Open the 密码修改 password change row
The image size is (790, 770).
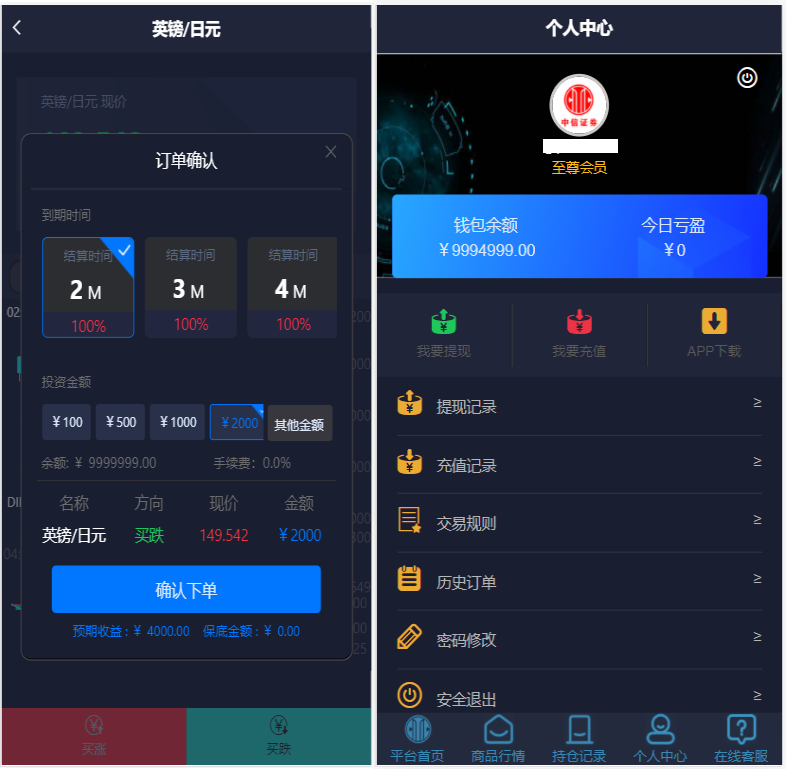point(579,639)
